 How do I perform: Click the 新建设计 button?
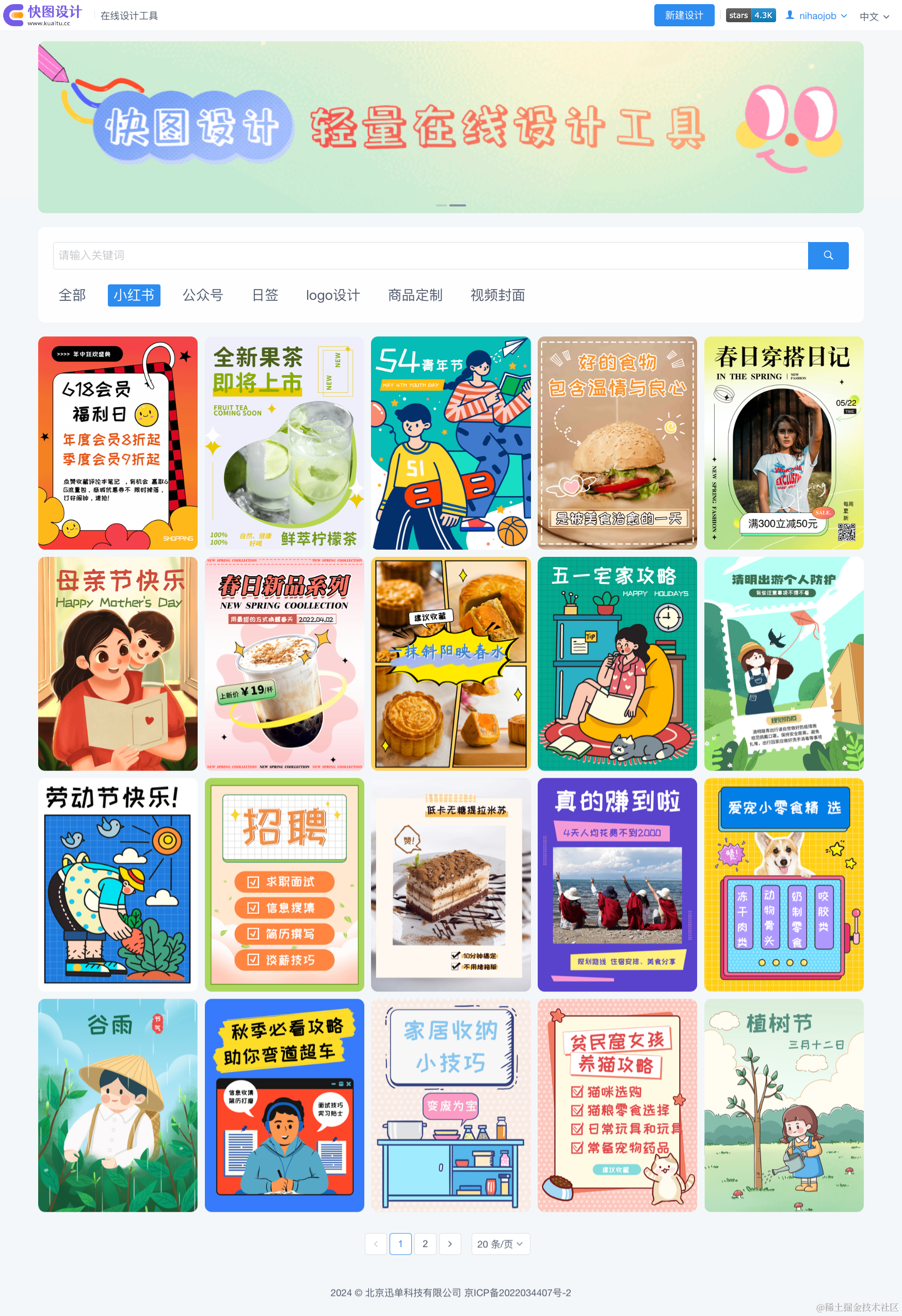tap(683, 15)
